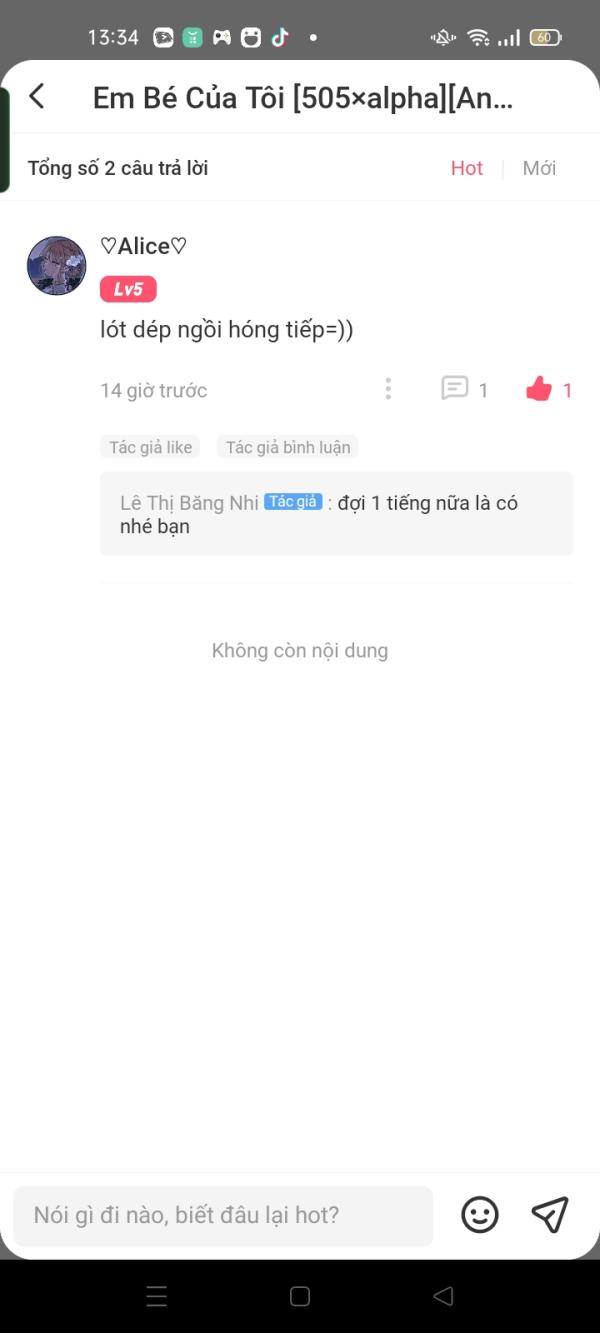The height and width of the screenshot is (1333, 600).
Task: Go to the home screen
Action: tap(300, 1296)
